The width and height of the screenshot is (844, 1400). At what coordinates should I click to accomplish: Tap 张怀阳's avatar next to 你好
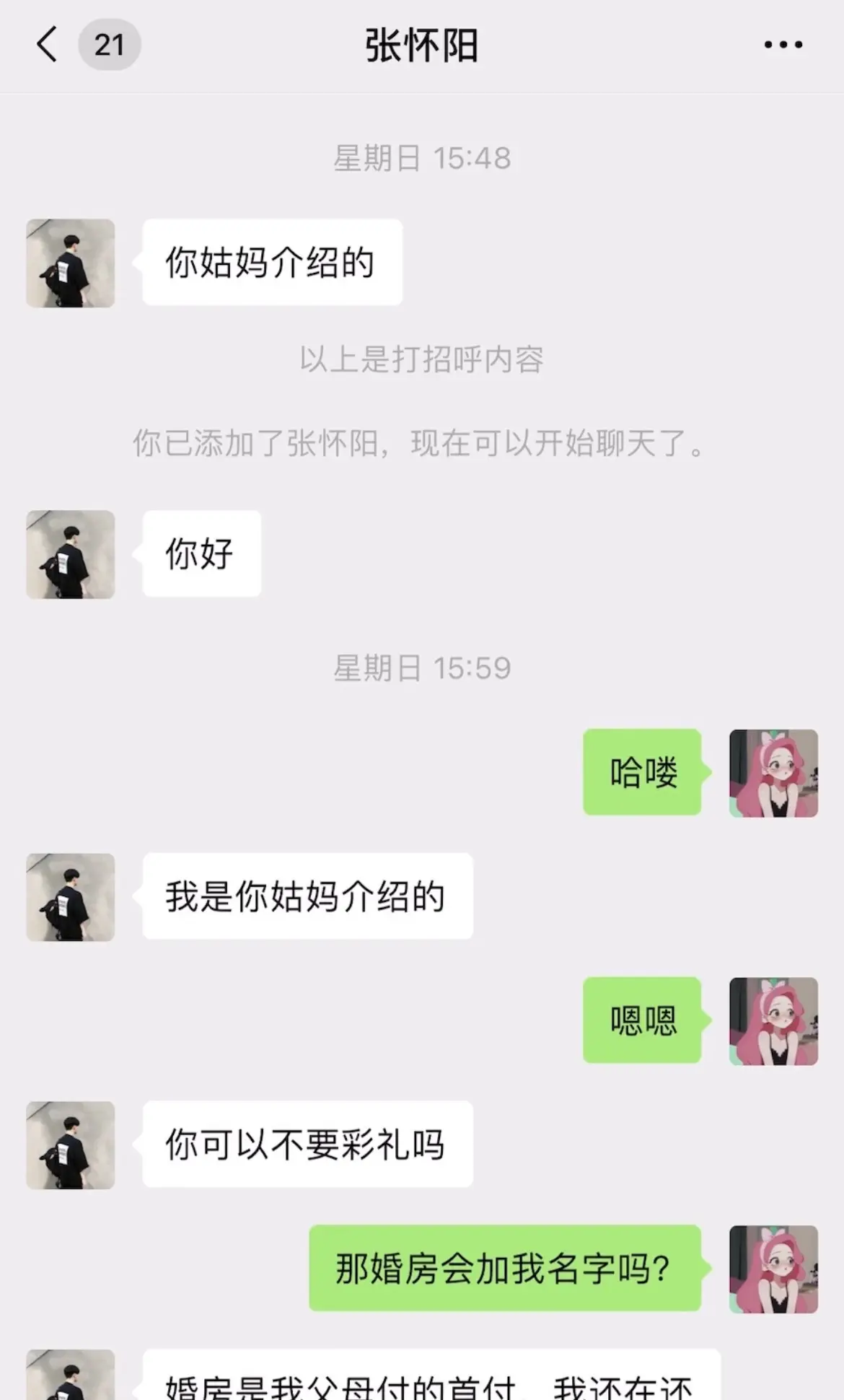pos(70,554)
